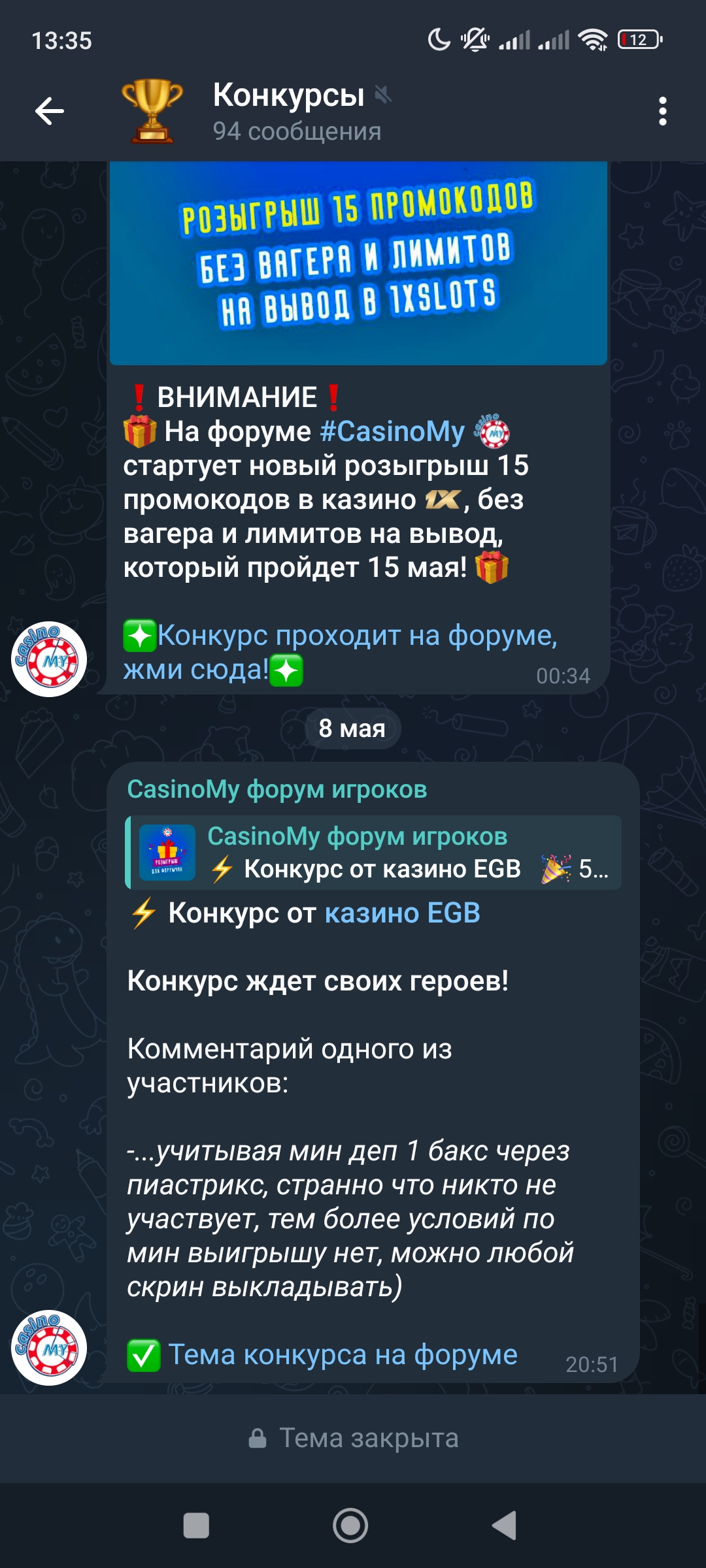Go back using the header arrow
This screenshot has height=1568, width=706.
coord(50,111)
